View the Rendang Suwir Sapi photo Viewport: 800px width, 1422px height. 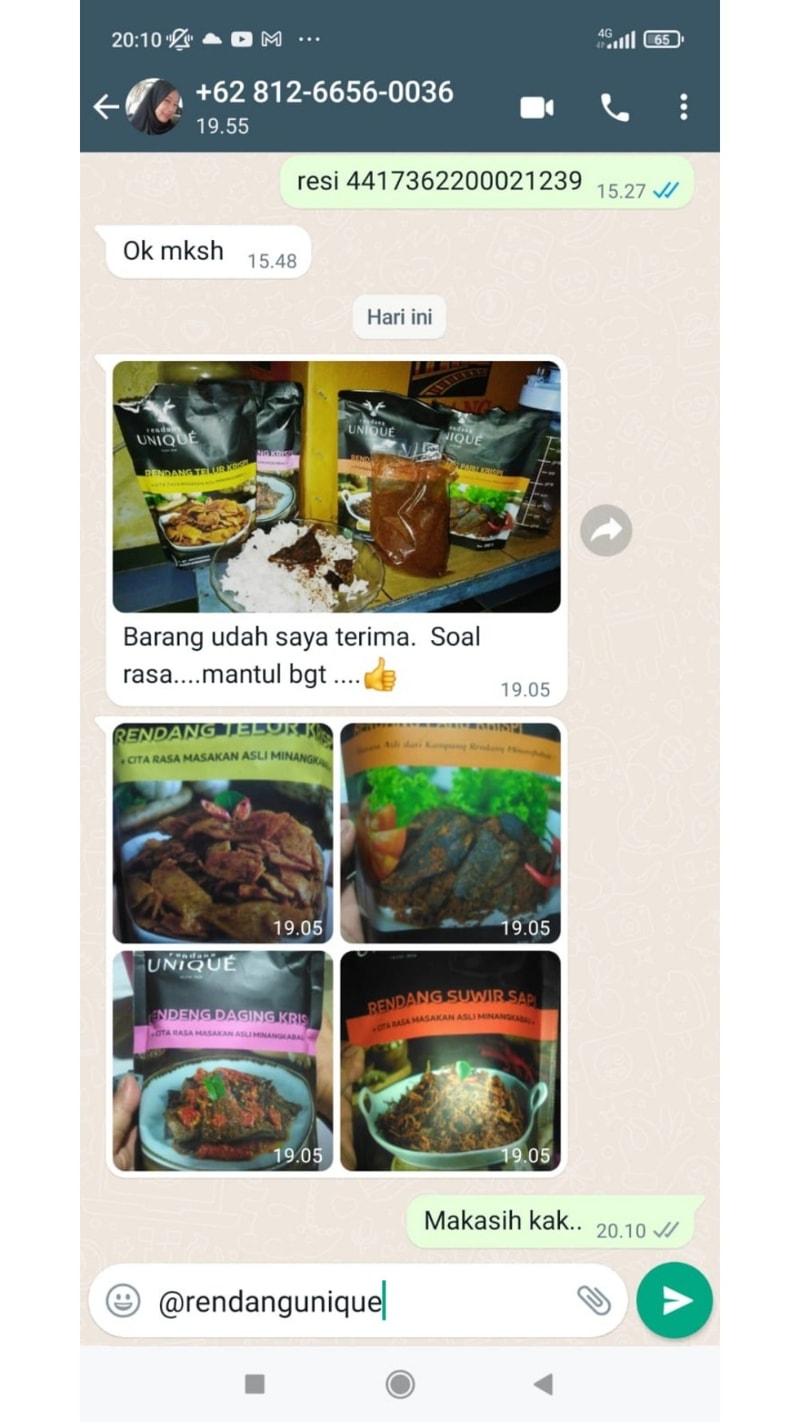pos(450,1060)
